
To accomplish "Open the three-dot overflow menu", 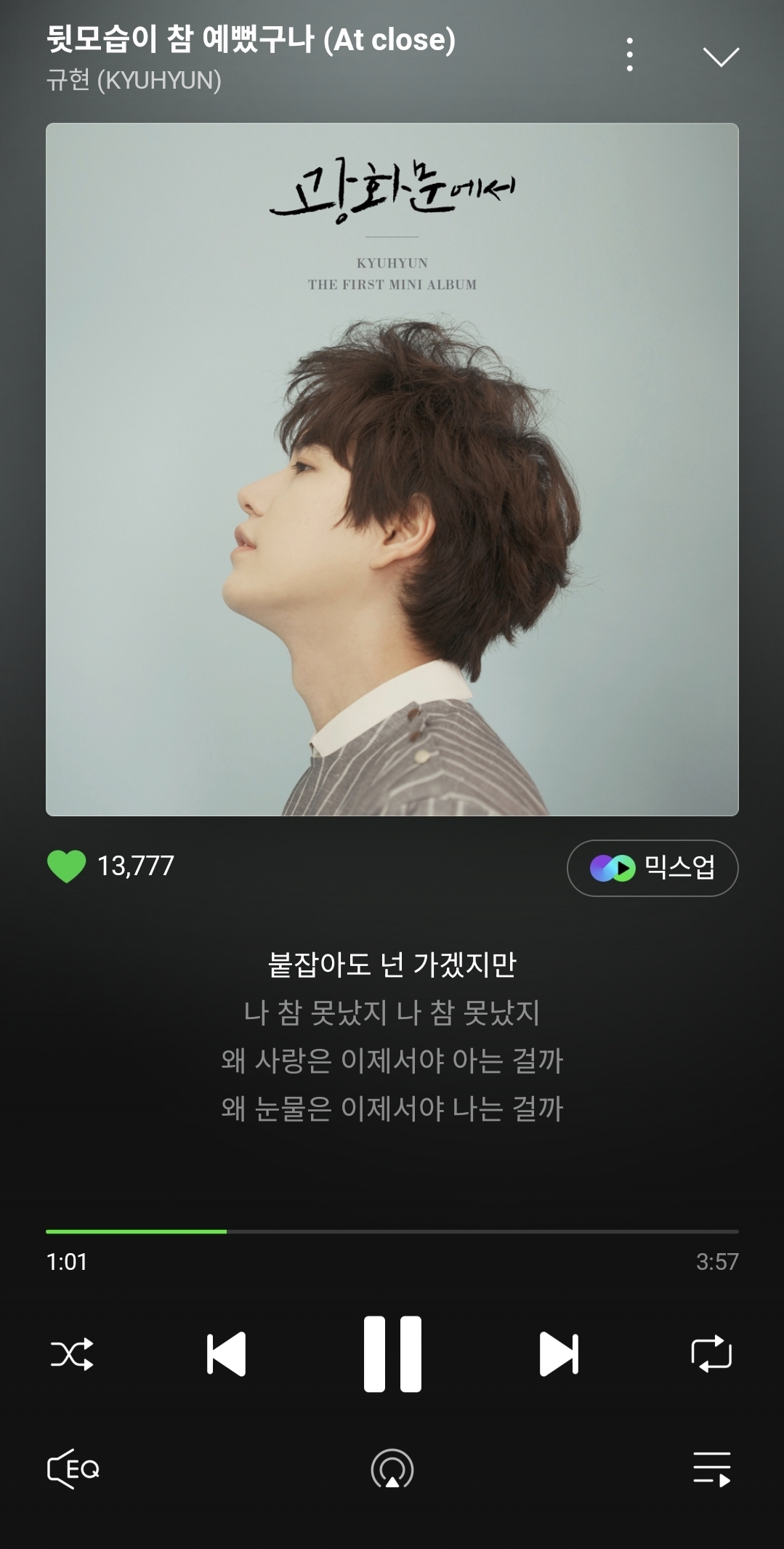I will pos(629,55).
